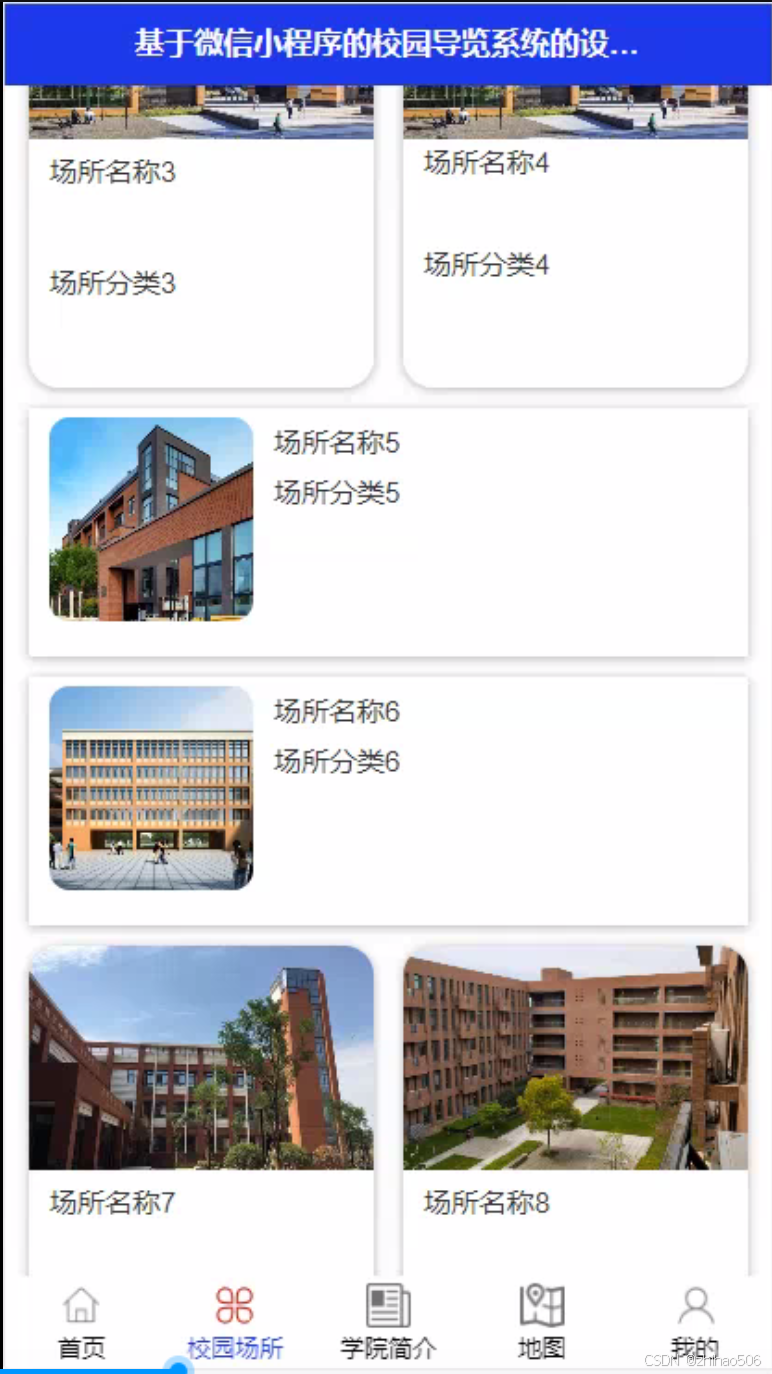Select the 校园场所 tab
Image resolution: width=772 pixels, height=1374 pixels.
coord(235,1322)
